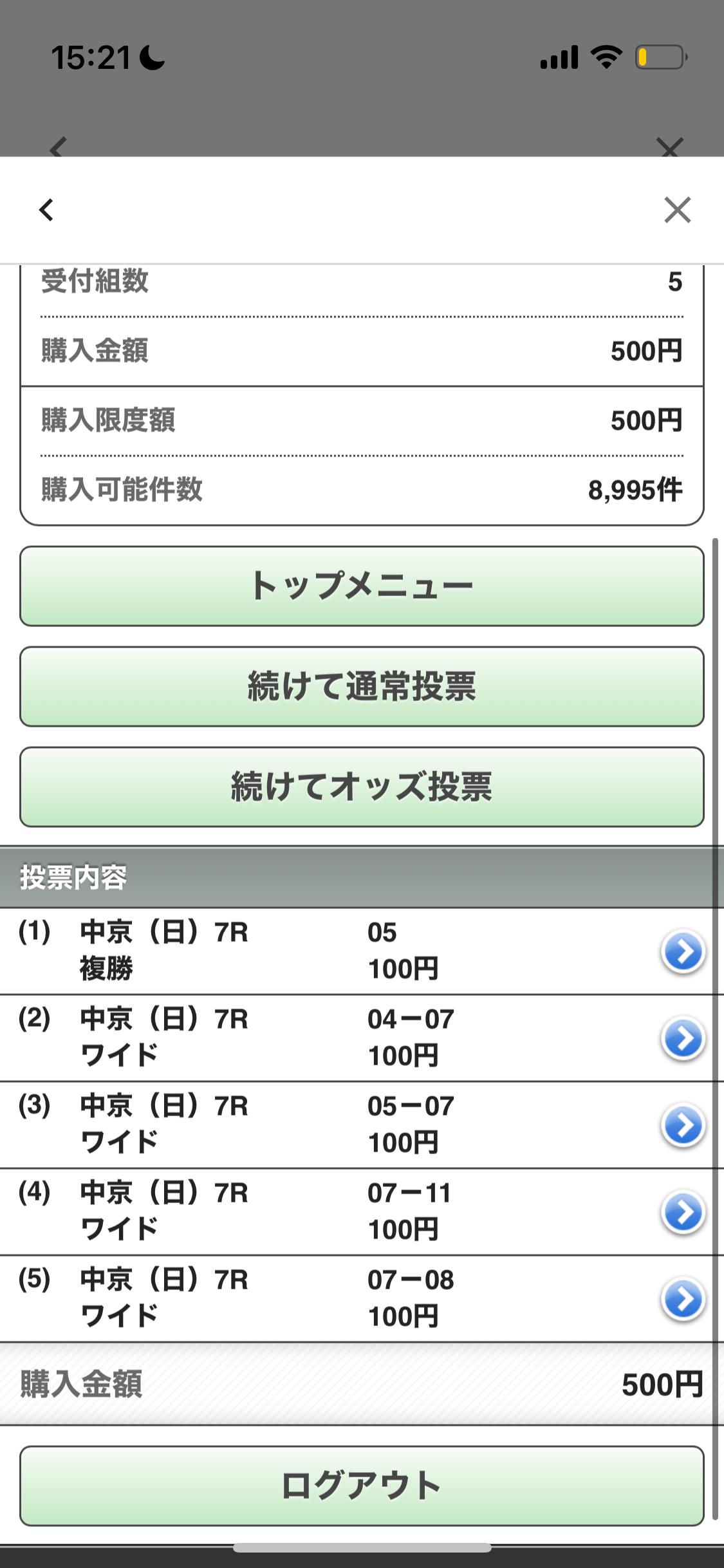View the ワイド 04-07 bet details
The image size is (724, 1568).
[682, 1038]
